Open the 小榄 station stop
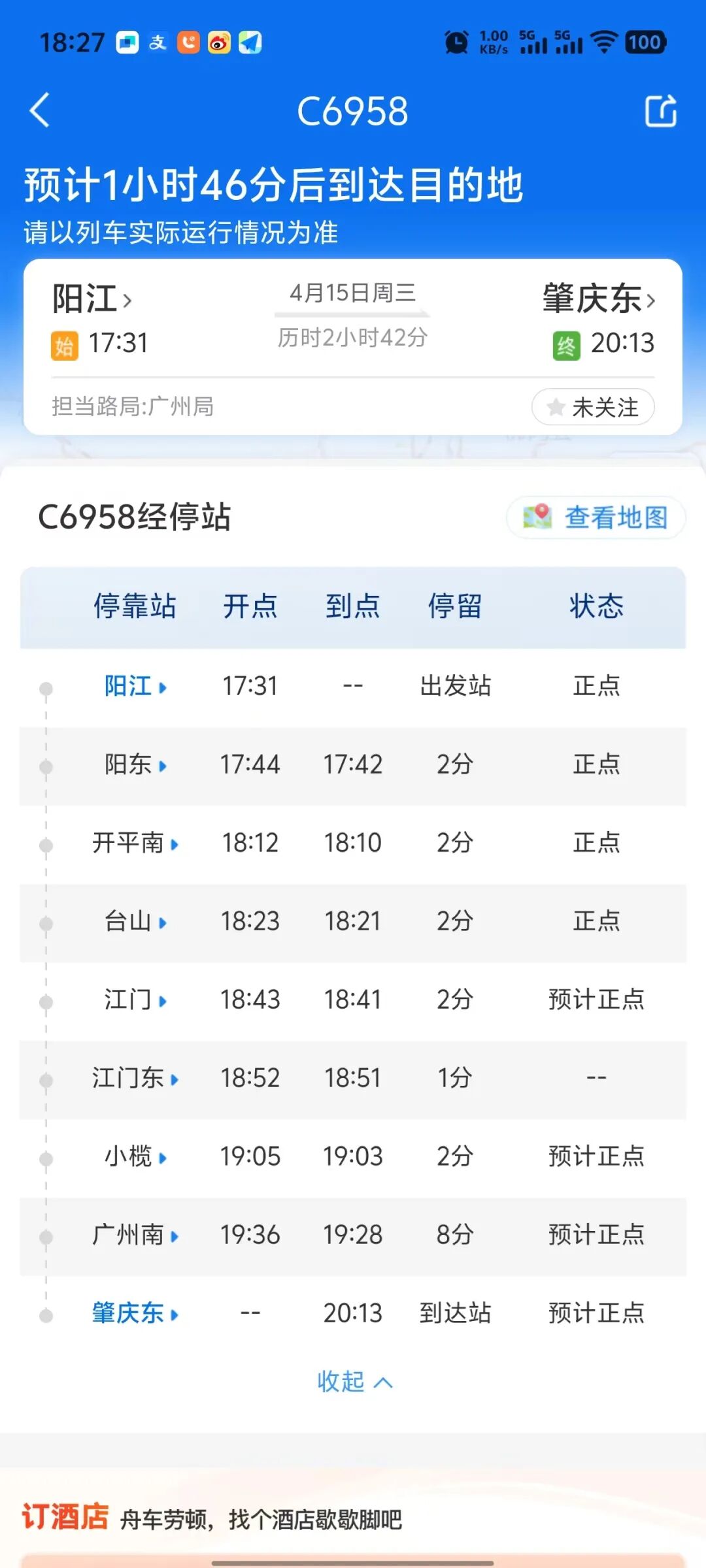This screenshot has width=706, height=1568. [135, 1156]
